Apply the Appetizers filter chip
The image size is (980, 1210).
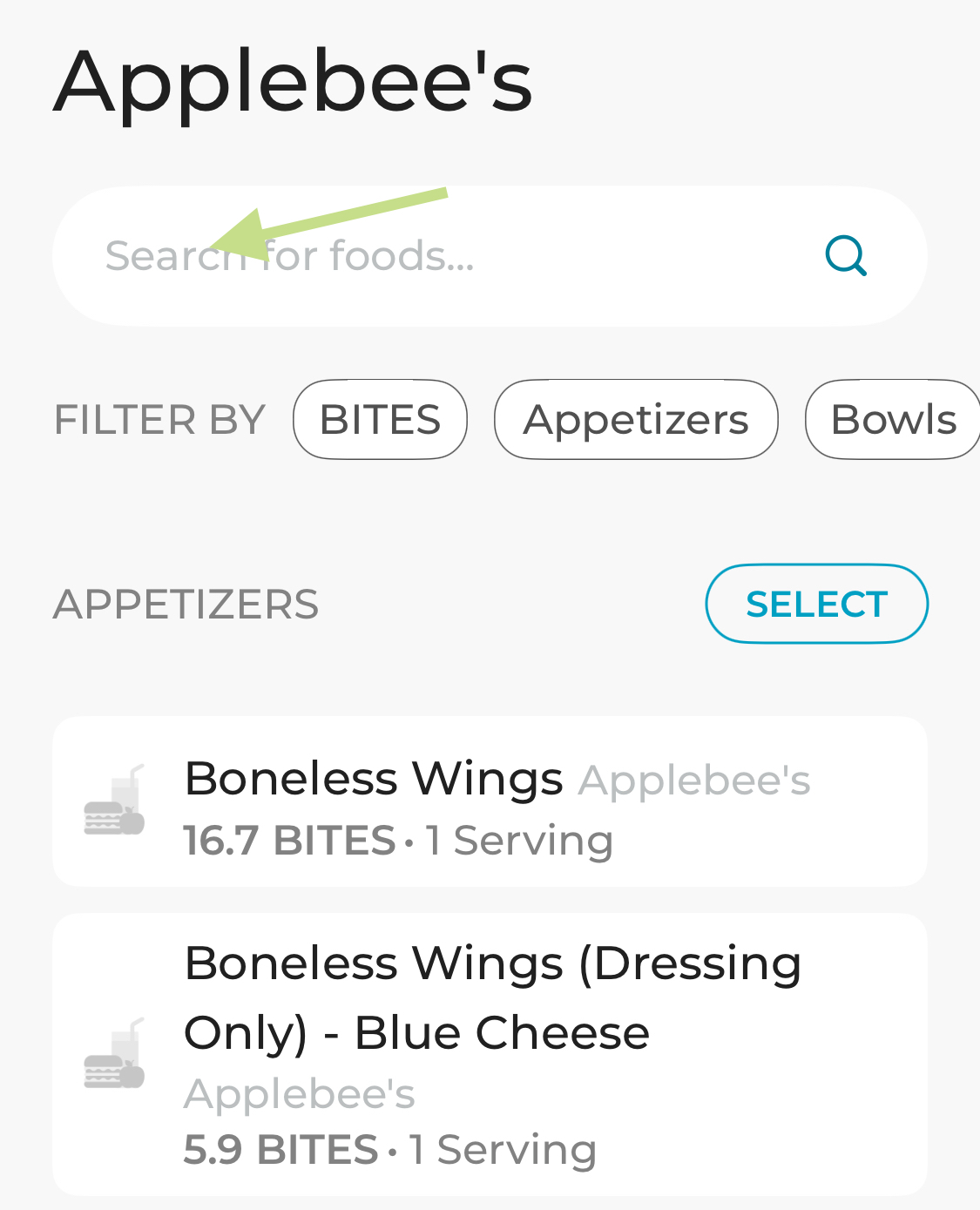pyautogui.click(x=636, y=420)
